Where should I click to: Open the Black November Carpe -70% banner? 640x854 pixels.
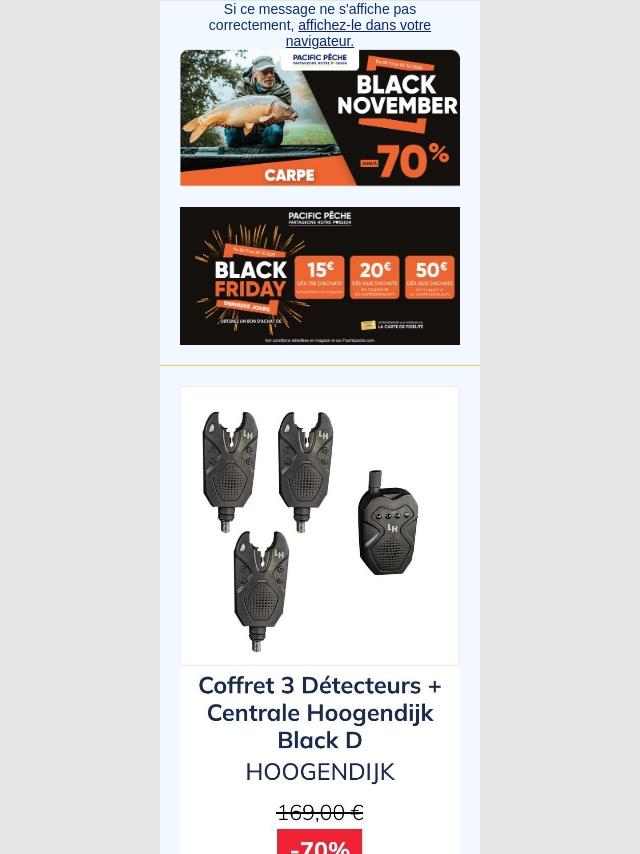(x=320, y=118)
